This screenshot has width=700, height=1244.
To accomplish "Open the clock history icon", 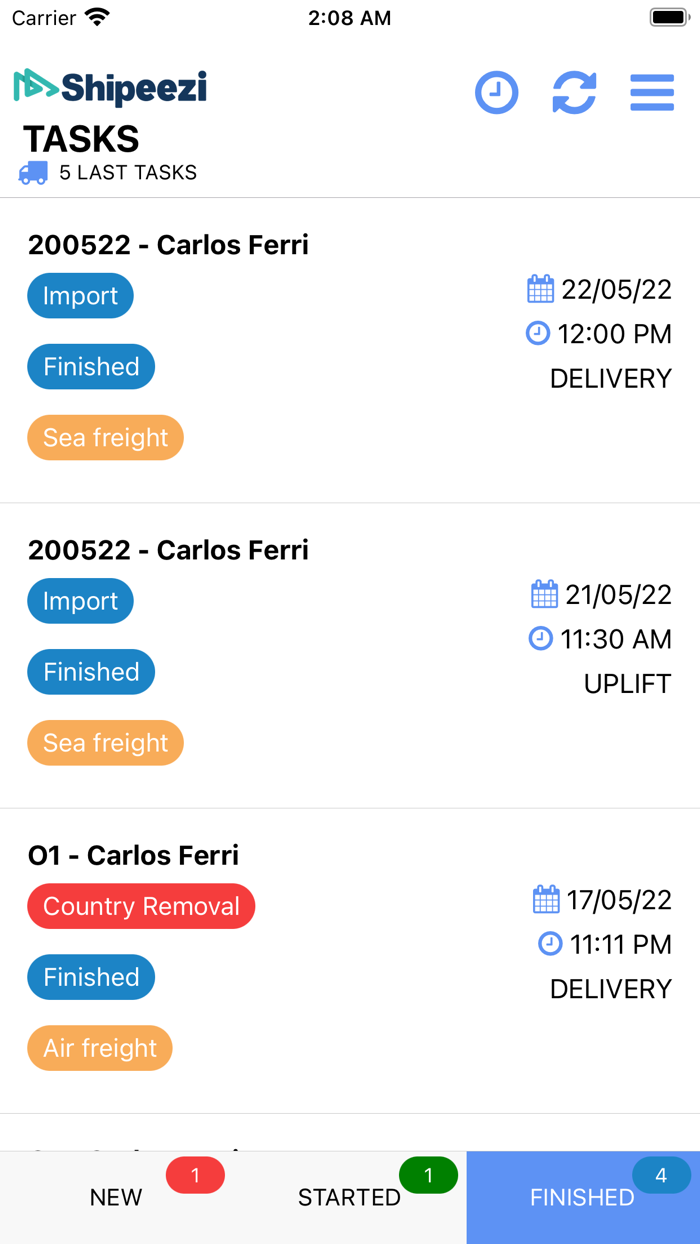I will click(496, 93).
